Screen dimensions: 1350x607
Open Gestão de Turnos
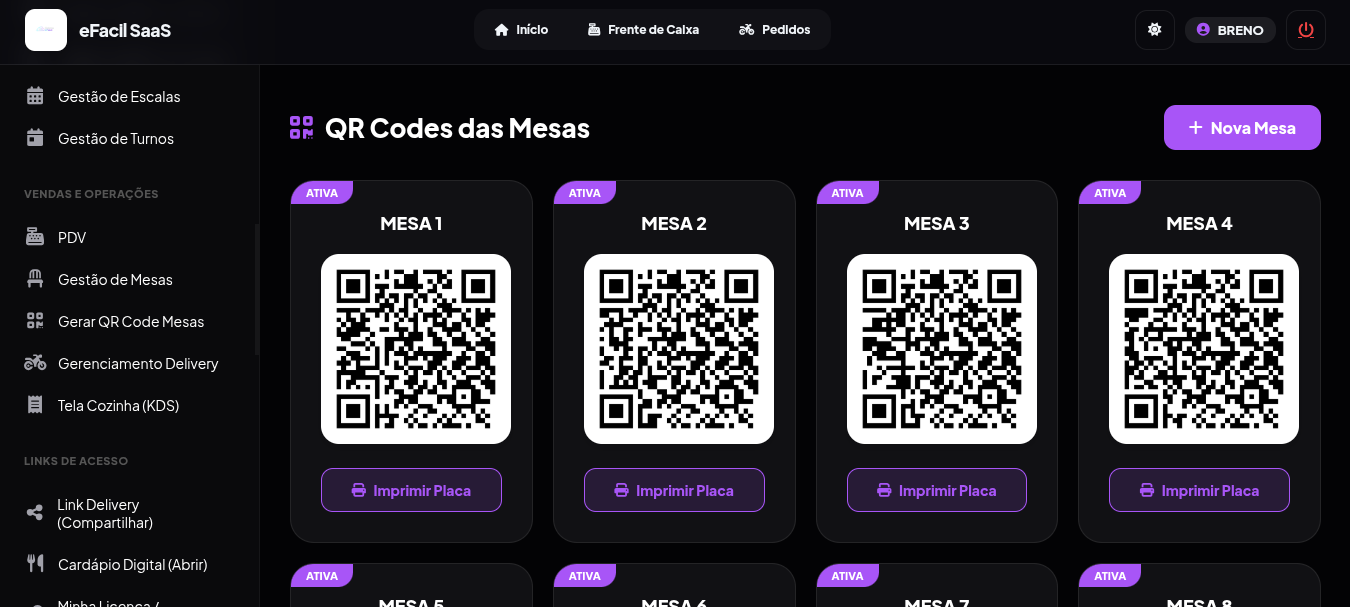click(x=115, y=139)
